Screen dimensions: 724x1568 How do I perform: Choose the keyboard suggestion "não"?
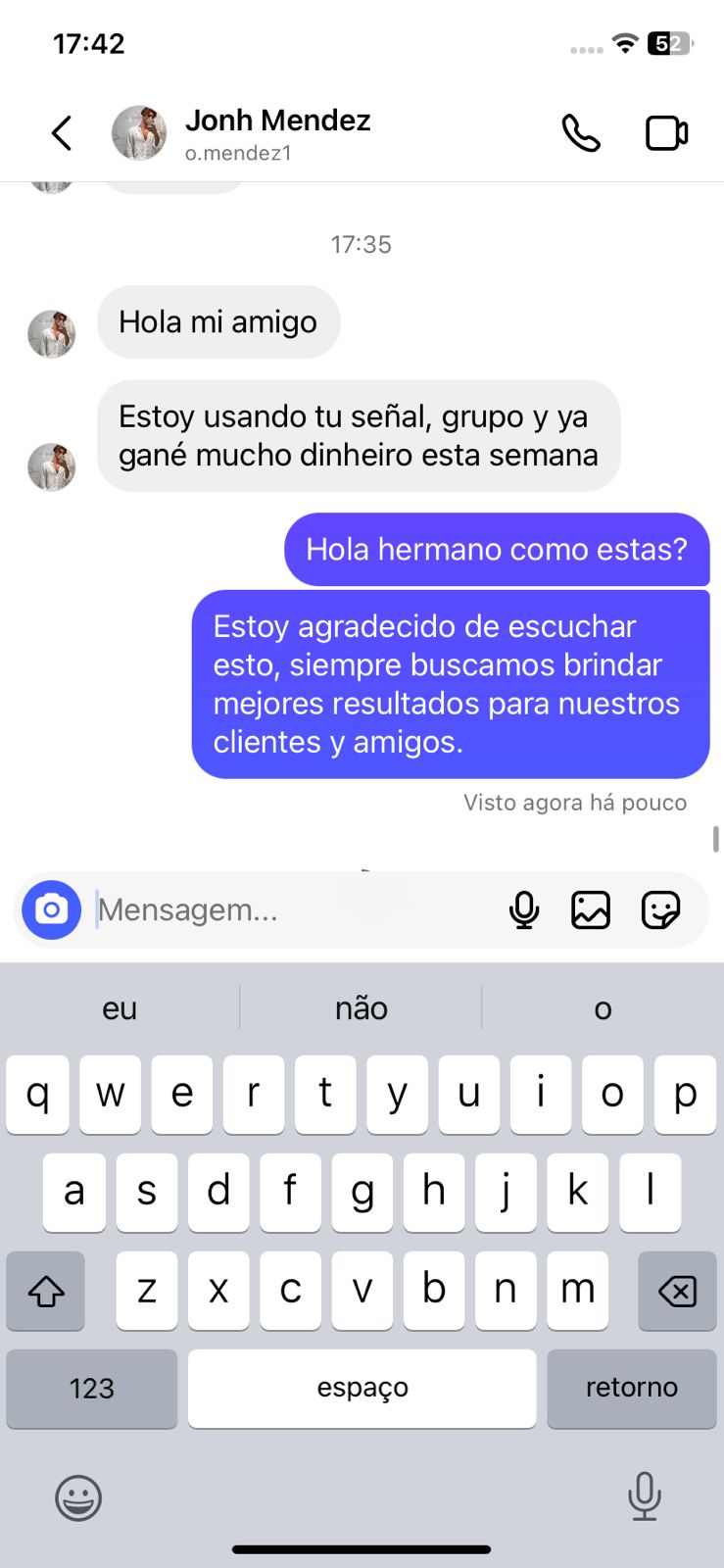point(362,1008)
